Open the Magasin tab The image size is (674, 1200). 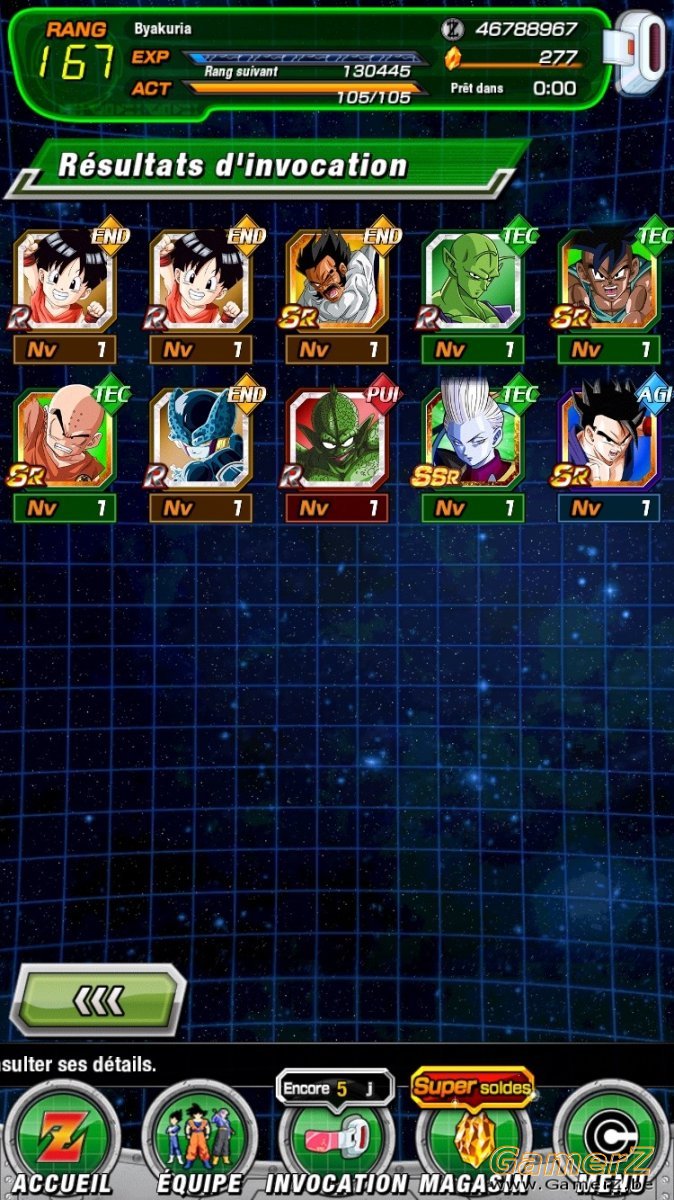point(473,1140)
